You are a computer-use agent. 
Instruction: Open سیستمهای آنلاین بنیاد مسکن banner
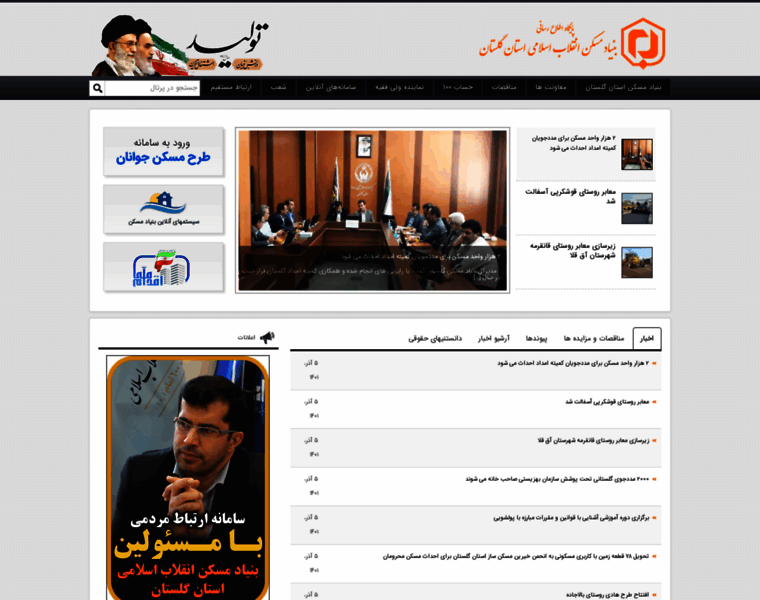pos(163,209)
